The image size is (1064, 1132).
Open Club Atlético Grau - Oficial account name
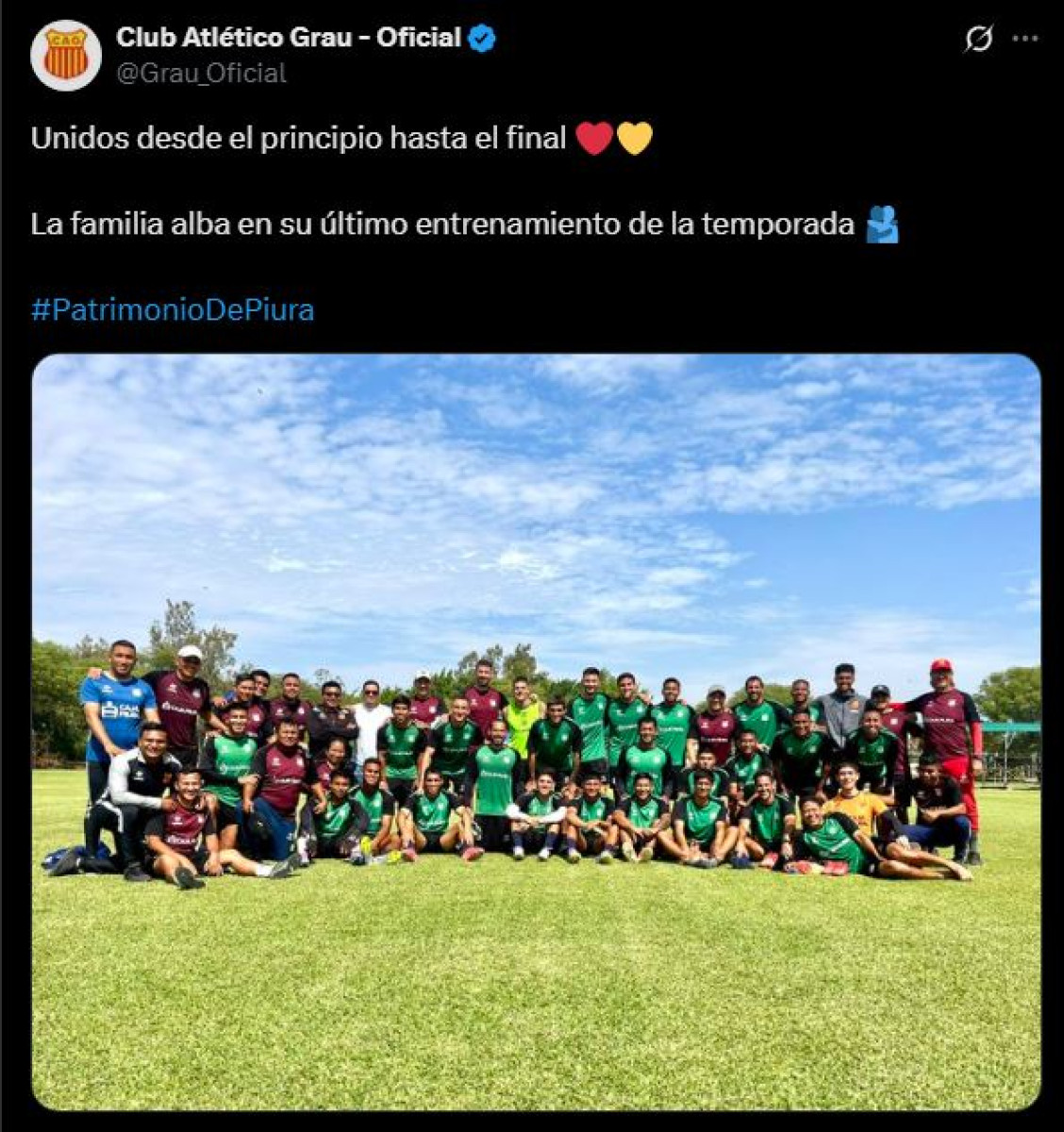click(x=289, y=38)
